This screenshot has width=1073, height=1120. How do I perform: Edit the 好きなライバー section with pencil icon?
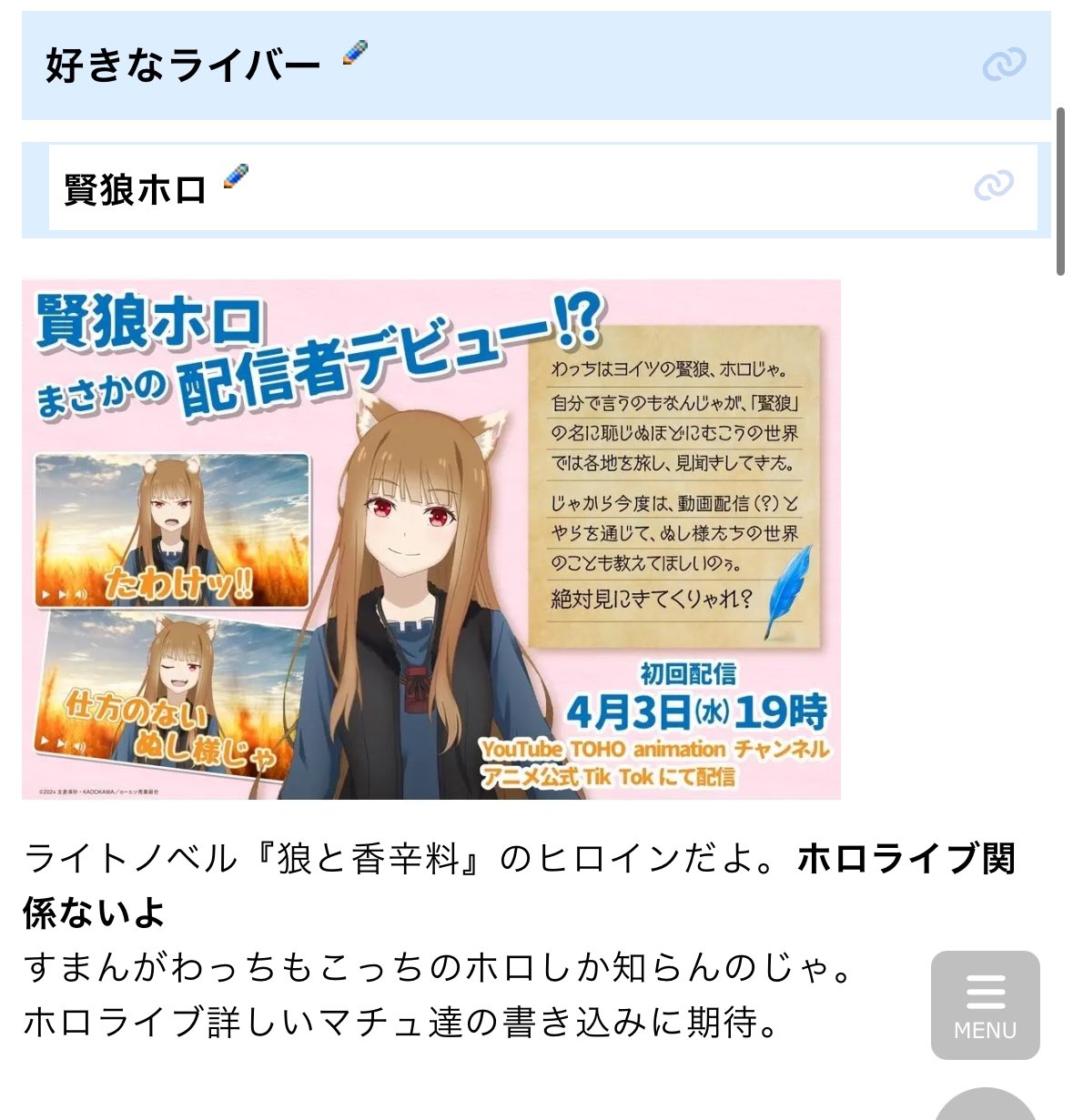pos(355,54)
